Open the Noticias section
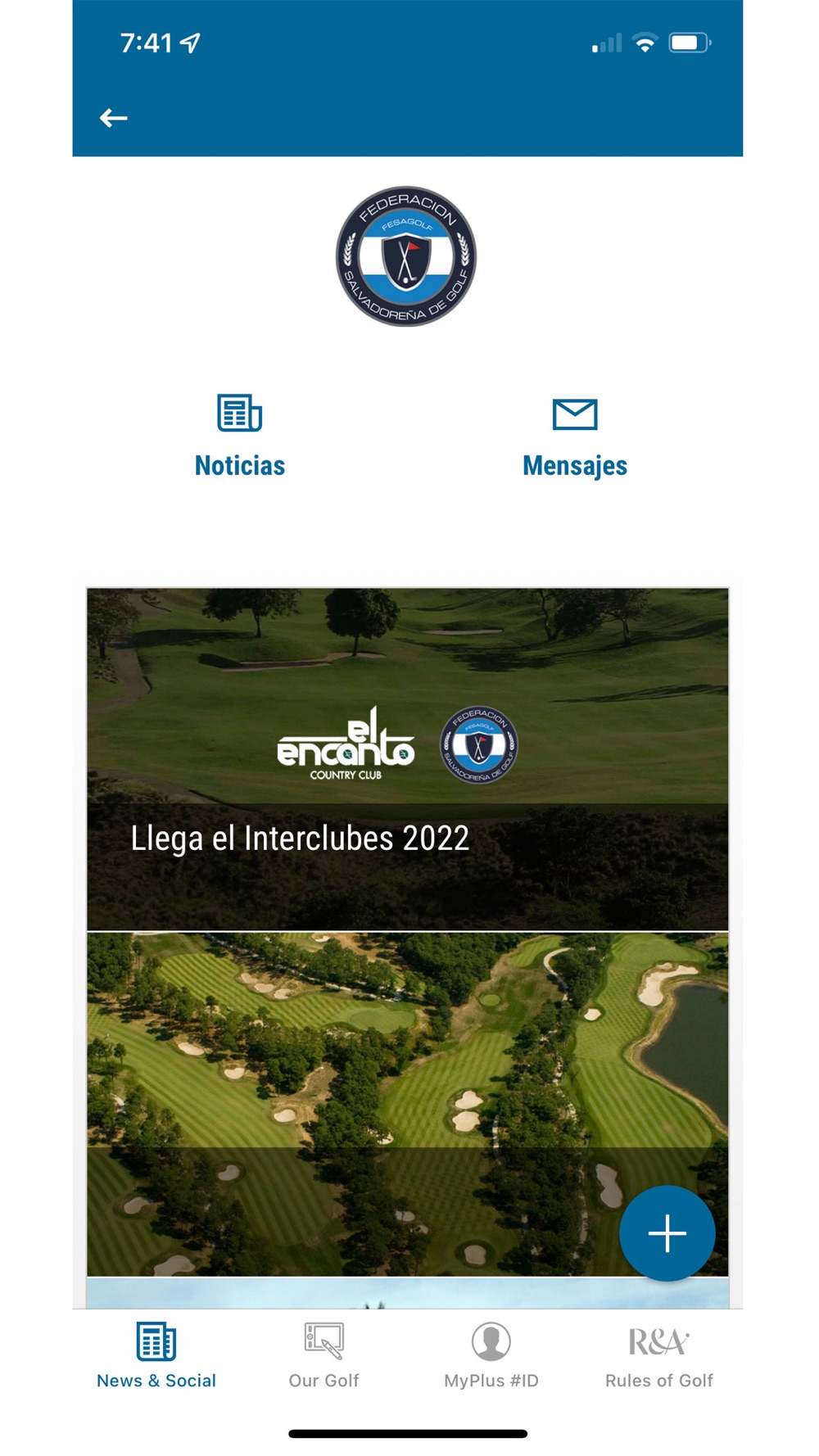This screenshot has width=819, height=1456. [240, 436]
